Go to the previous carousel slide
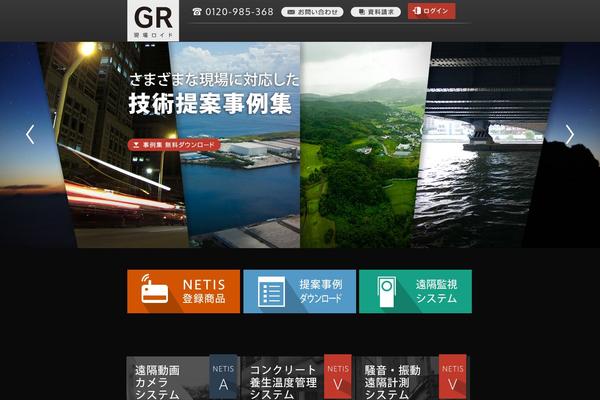The width and height of the screenshot is (600, 400). [30, 134]
